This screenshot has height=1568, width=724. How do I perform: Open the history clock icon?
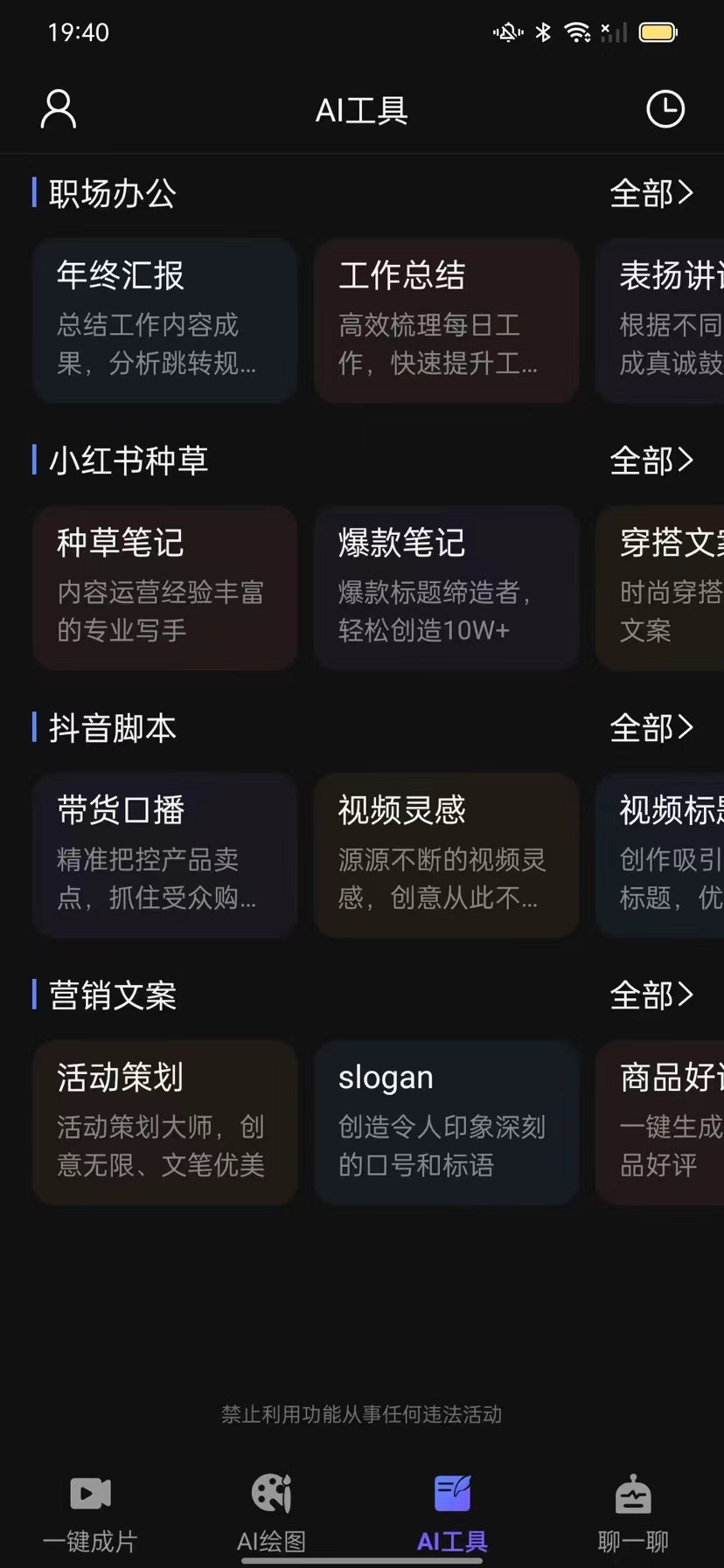coord(665,109)
